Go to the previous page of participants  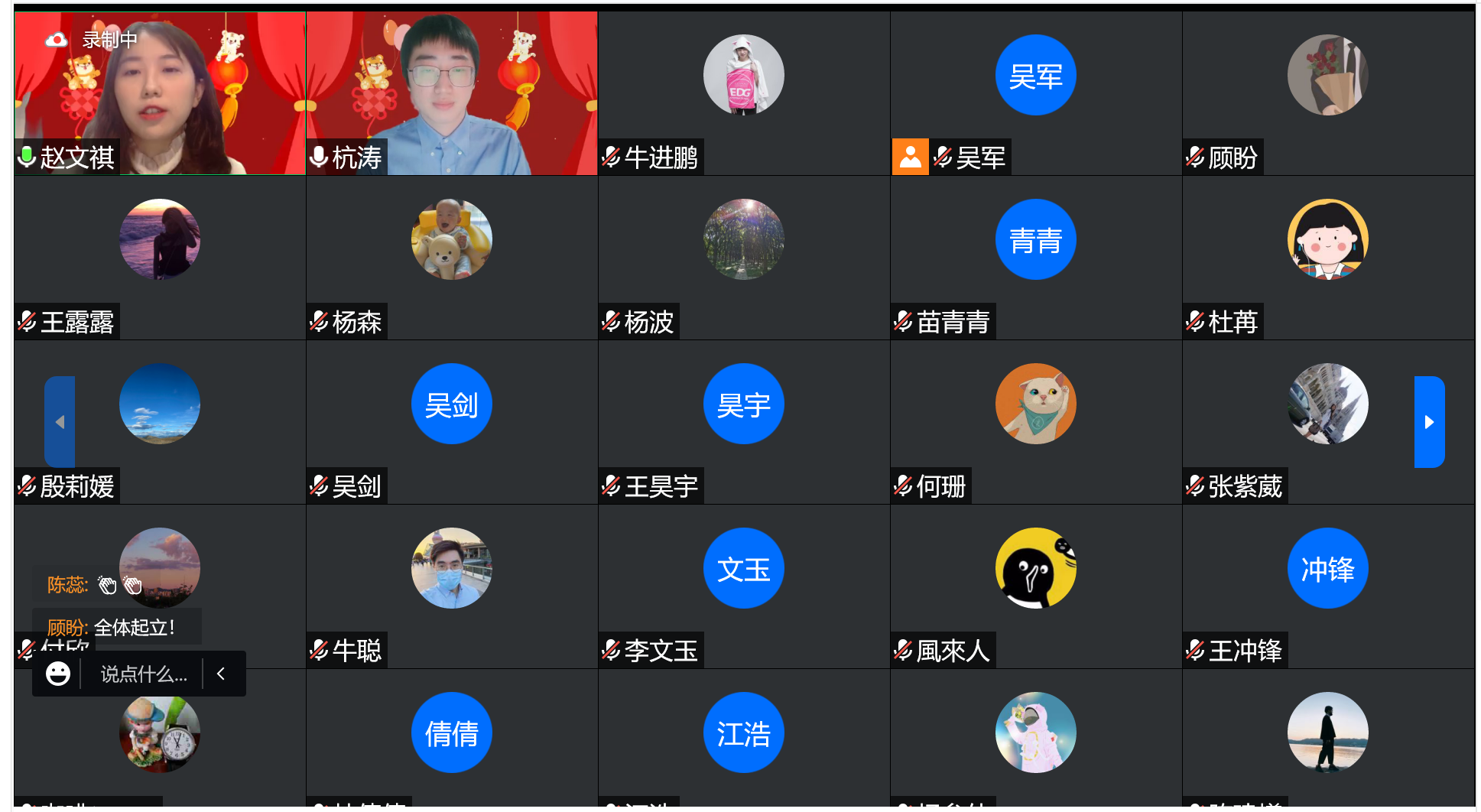coord(60,422)
